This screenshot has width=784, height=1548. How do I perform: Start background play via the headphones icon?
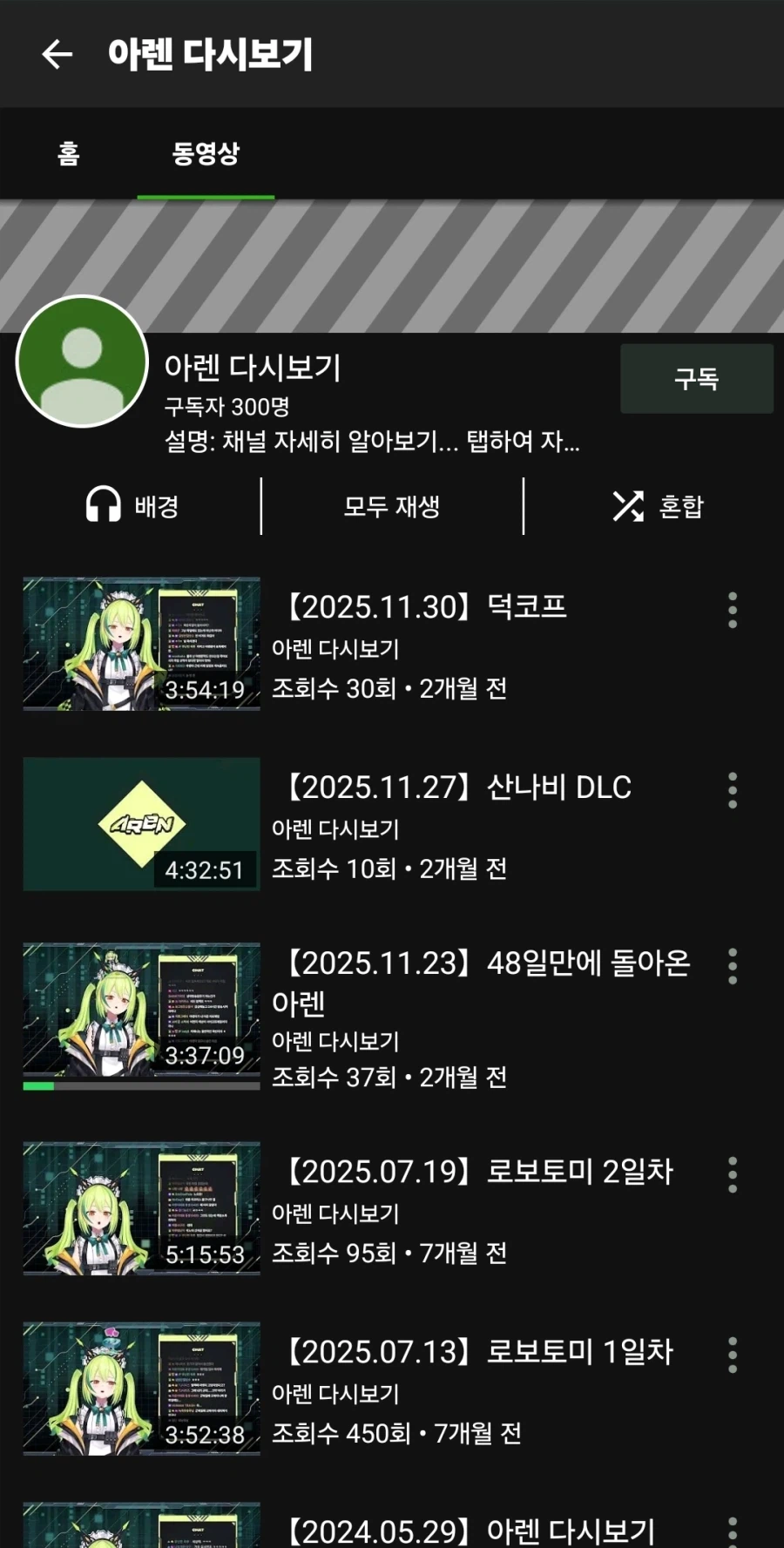[102, 506]
